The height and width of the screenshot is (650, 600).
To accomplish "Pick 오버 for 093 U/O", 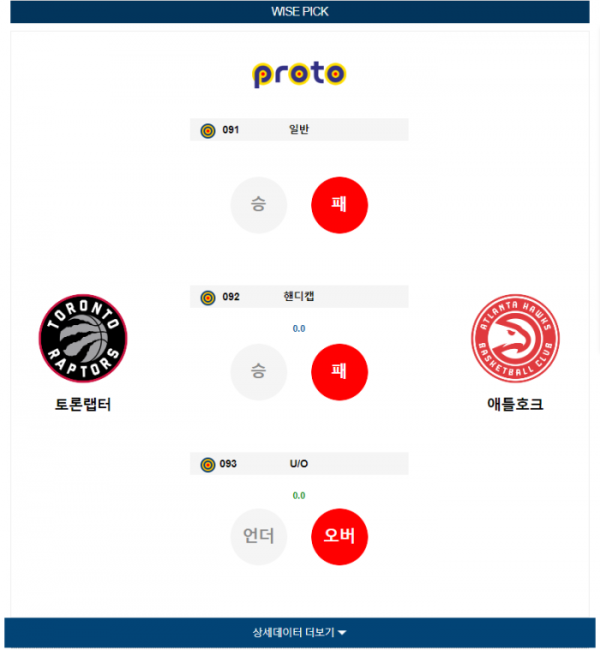I will tap(340, 537).
